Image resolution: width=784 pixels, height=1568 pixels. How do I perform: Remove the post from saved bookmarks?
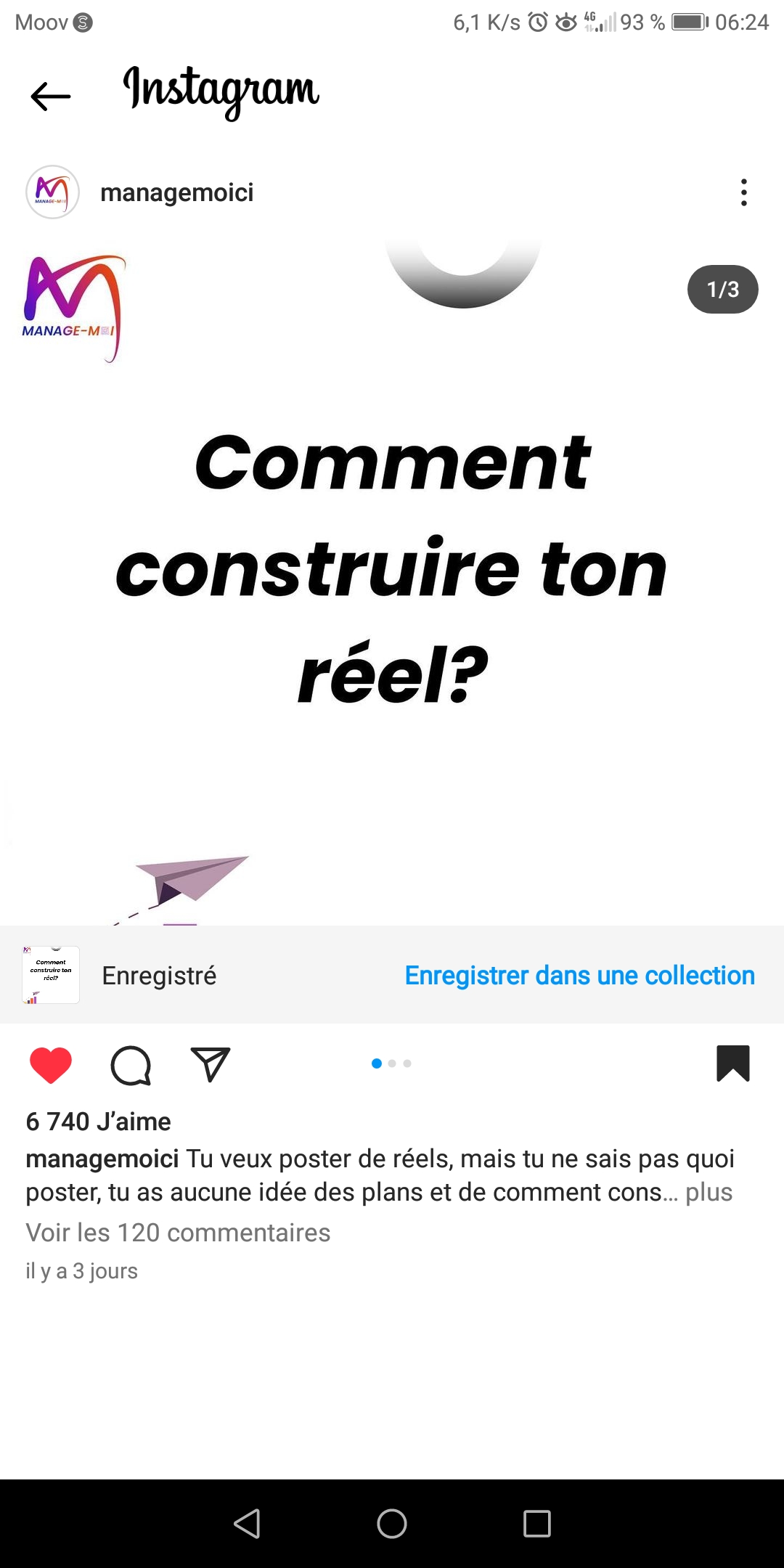point(732,1063)
